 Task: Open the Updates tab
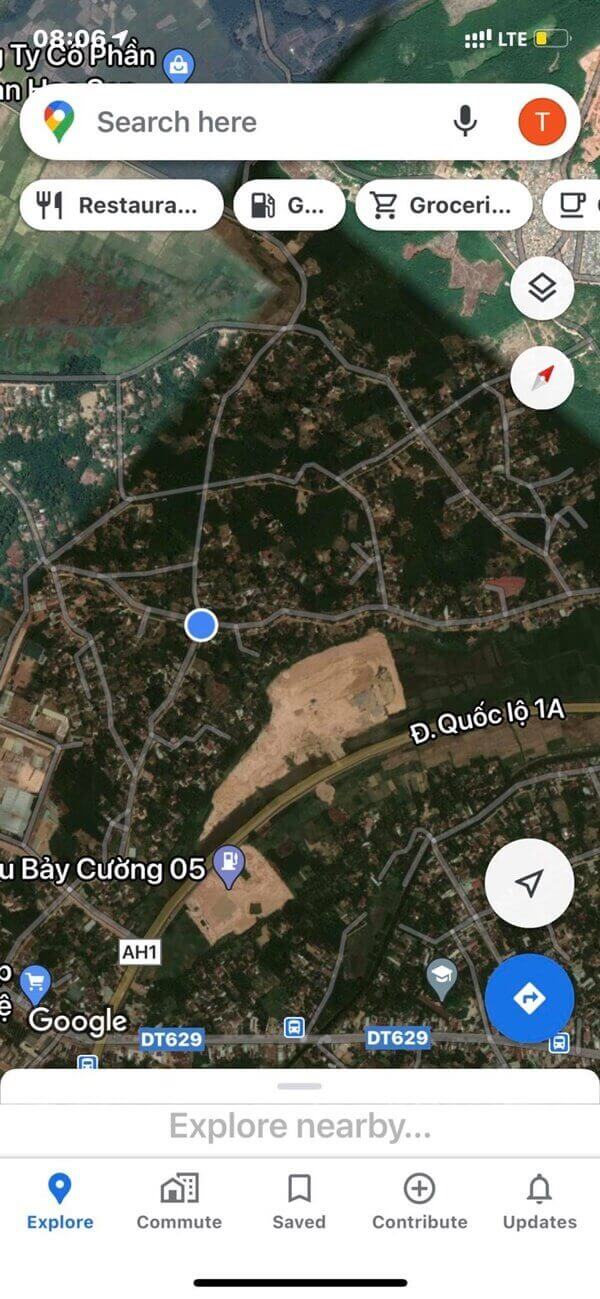click(539, 1201)
